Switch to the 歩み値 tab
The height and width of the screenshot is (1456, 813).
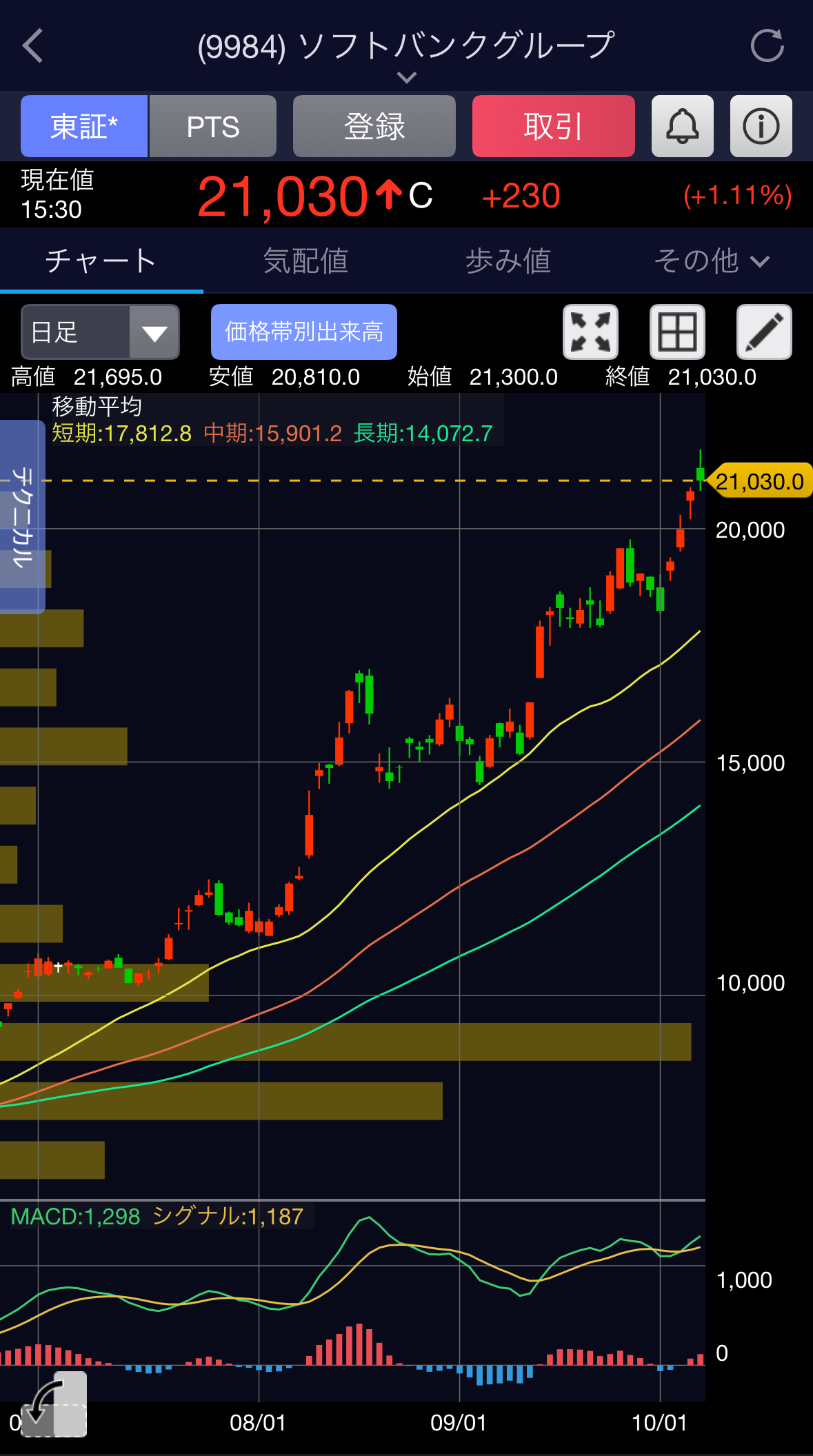(508, 261)
